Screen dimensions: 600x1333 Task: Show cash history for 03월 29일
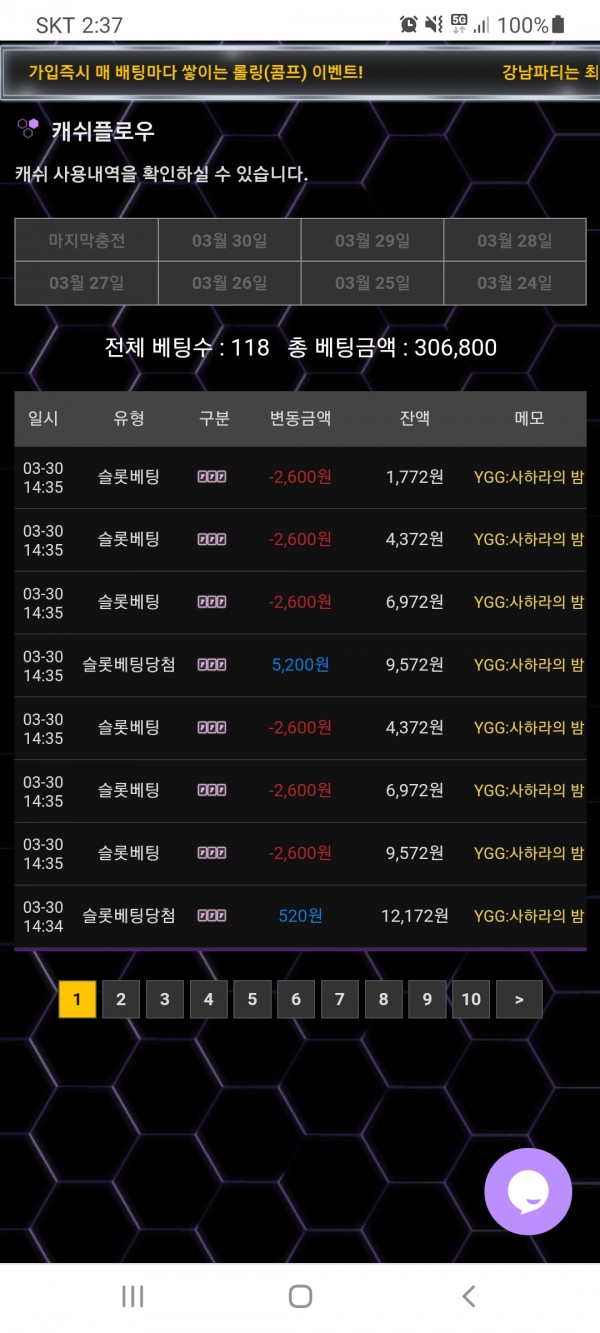pos(372,240)
